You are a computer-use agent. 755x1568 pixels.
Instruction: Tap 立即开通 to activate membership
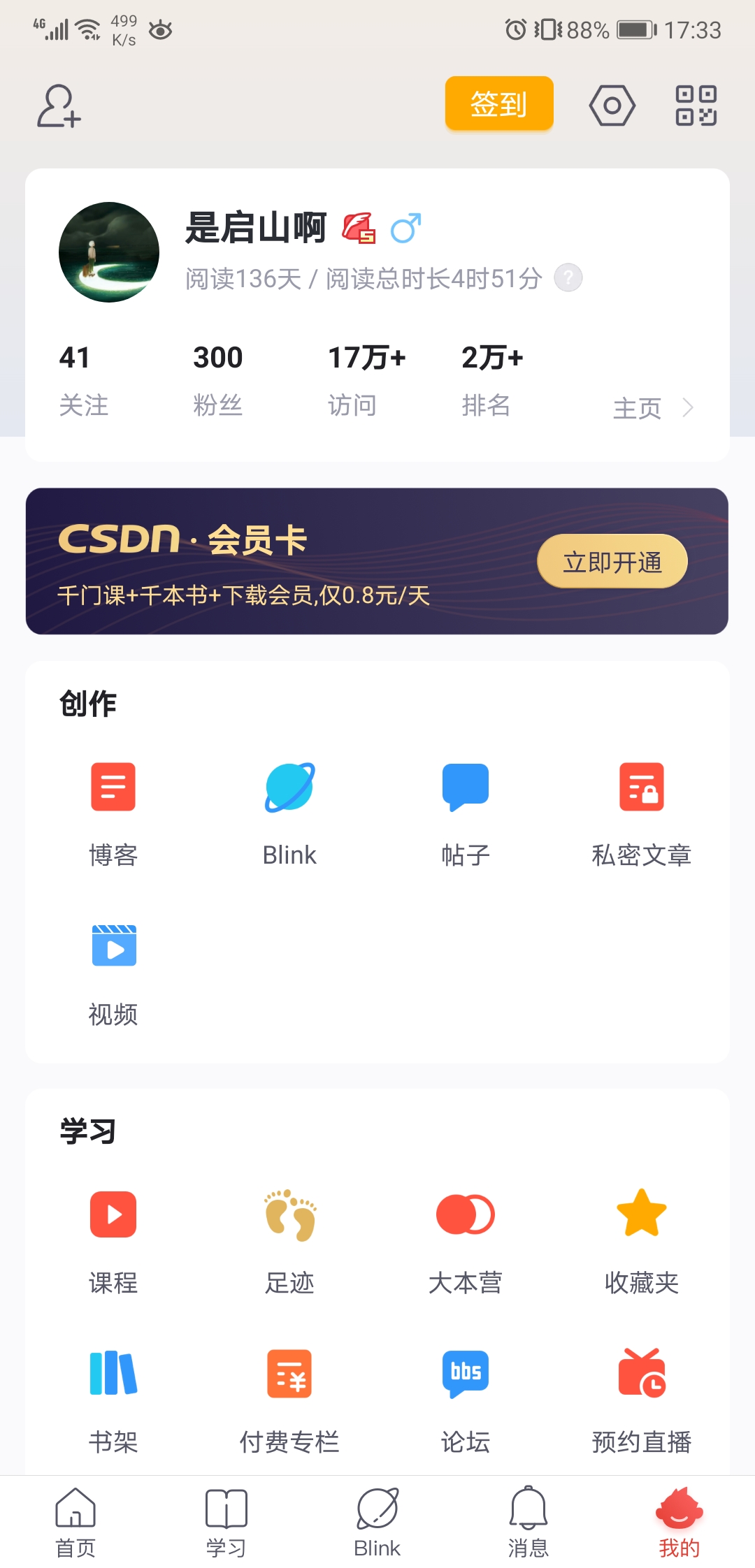pos(612,562)
